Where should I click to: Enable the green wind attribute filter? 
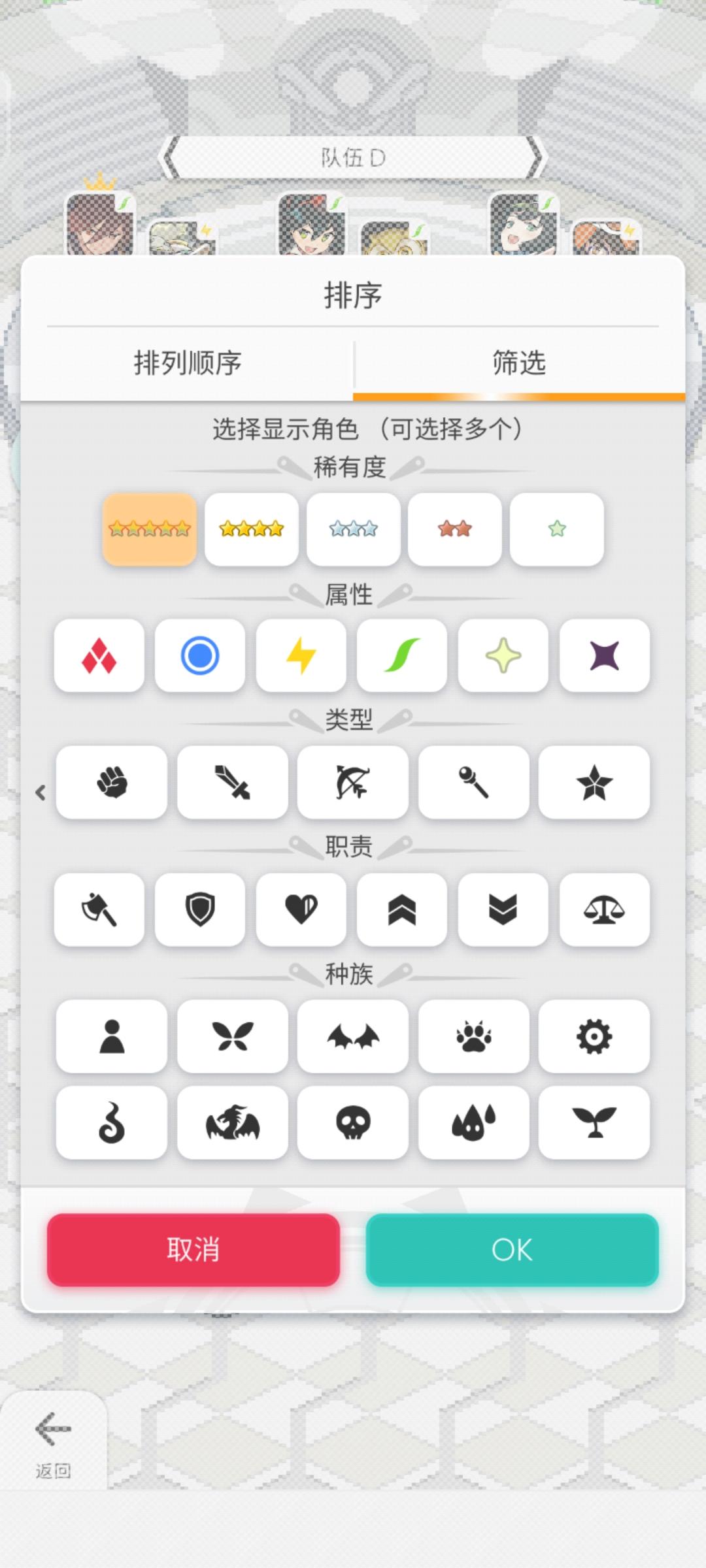[x=403, y=655]
